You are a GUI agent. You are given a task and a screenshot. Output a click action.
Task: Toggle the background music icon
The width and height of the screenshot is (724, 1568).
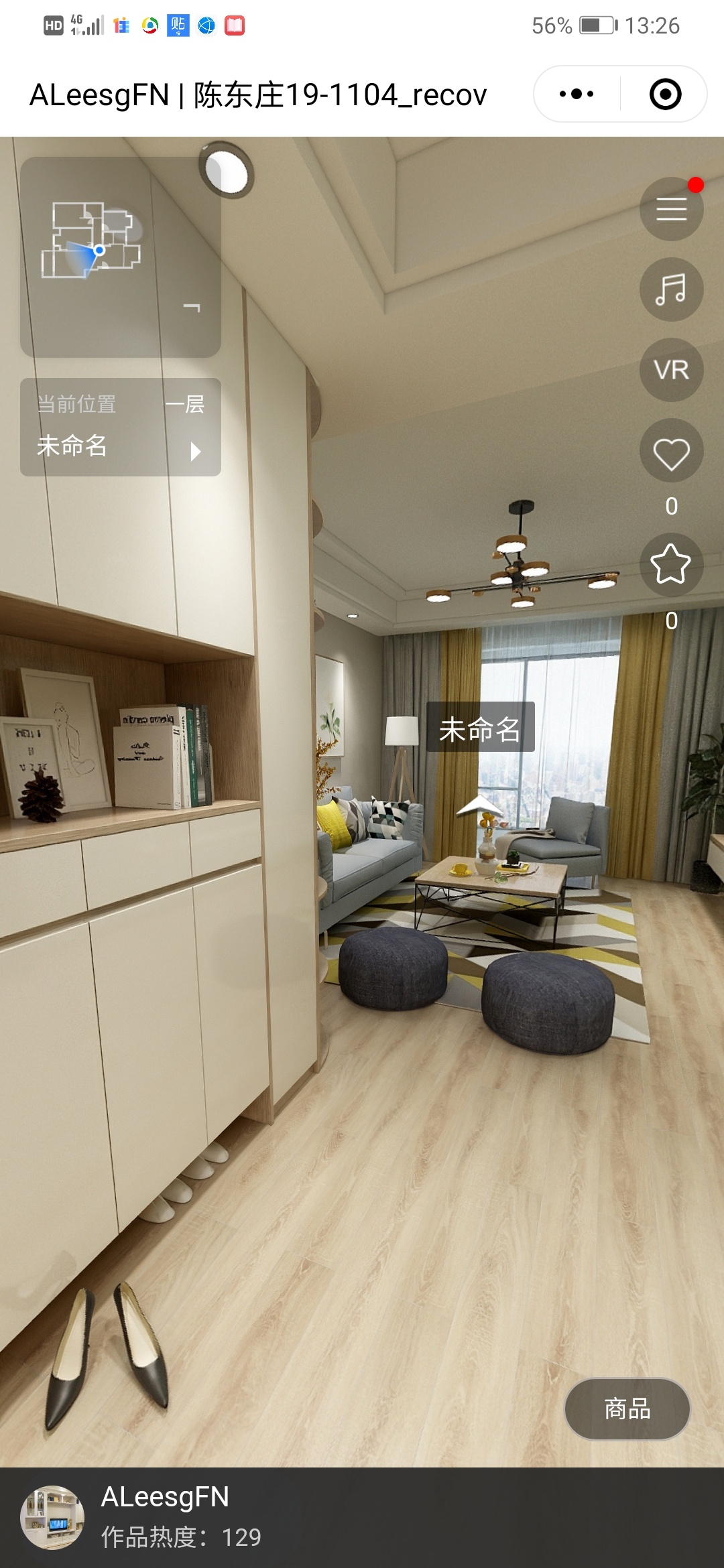click(x=671, y=289)
